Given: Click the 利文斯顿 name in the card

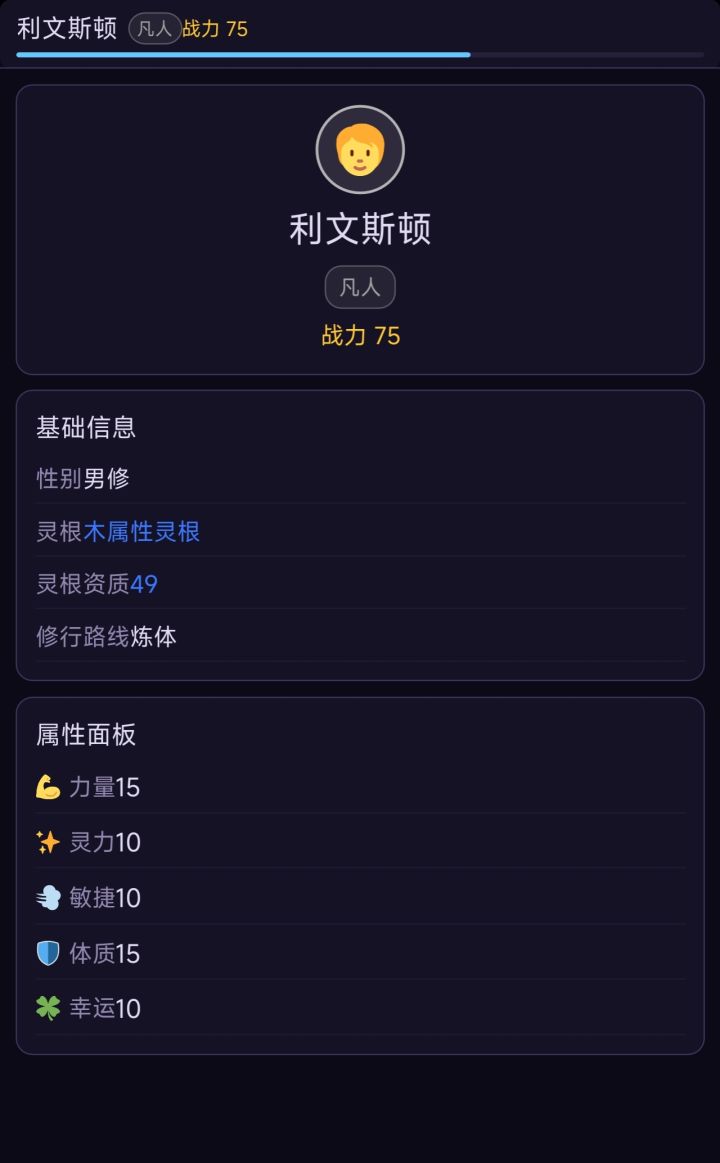Looking at the screenshot, I should point(360,229).
